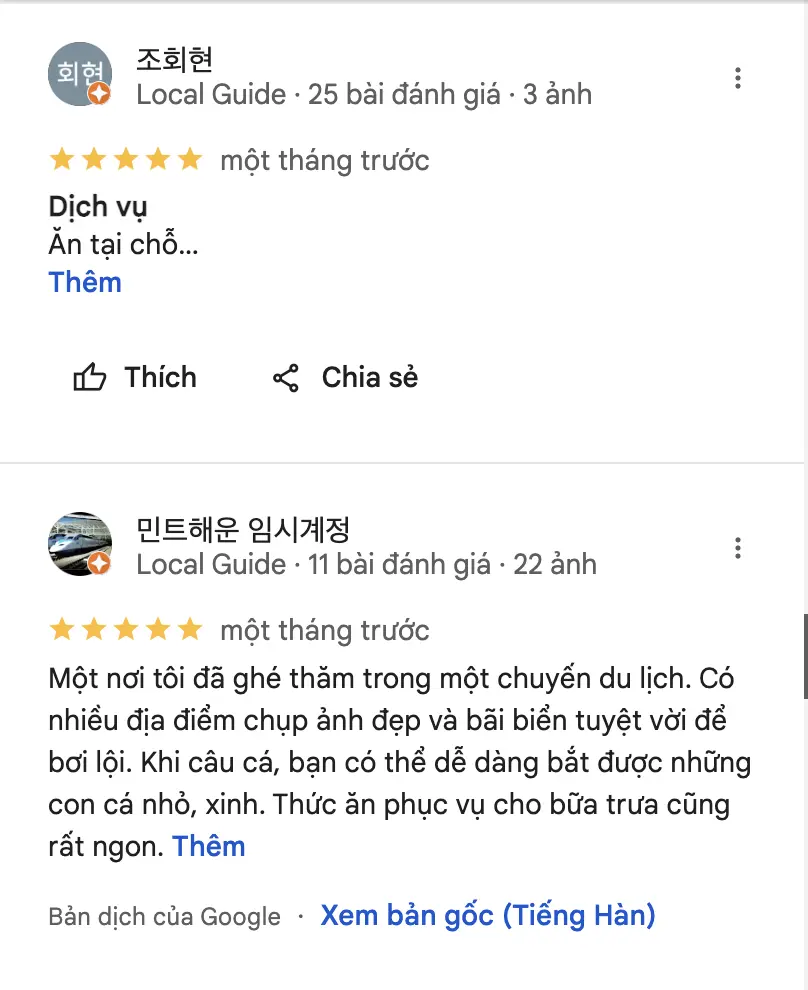
Task: Share 조회현's review via Chia sẻ
Action: point(345,378)
